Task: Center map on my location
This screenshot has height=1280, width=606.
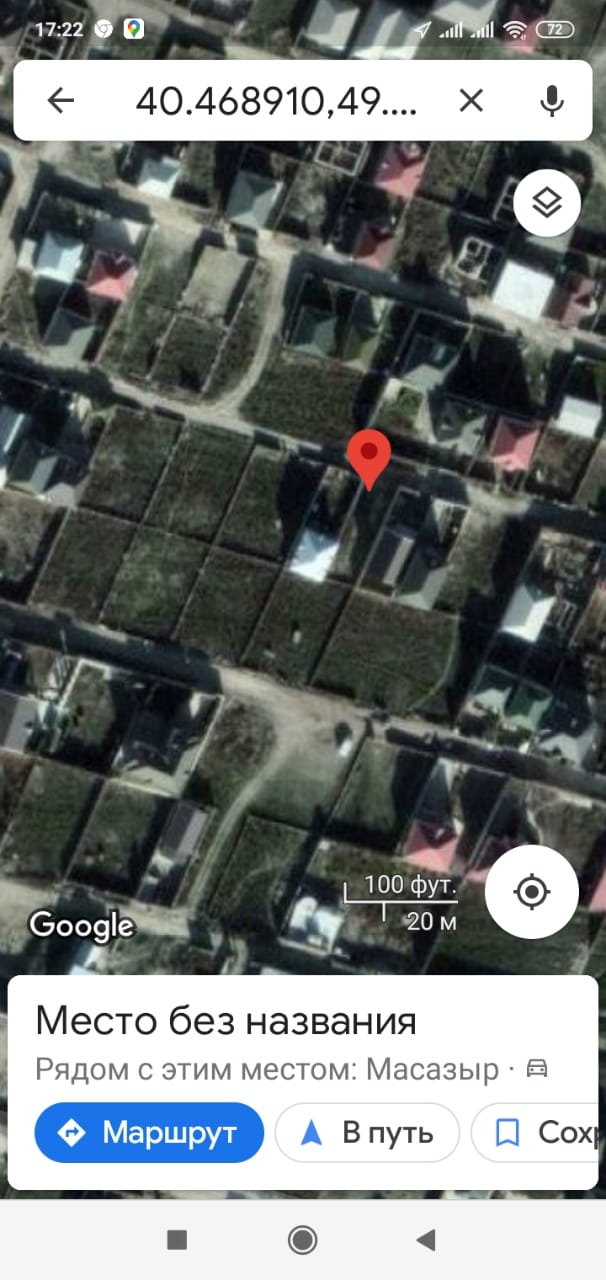Action: tap(532, 891)
